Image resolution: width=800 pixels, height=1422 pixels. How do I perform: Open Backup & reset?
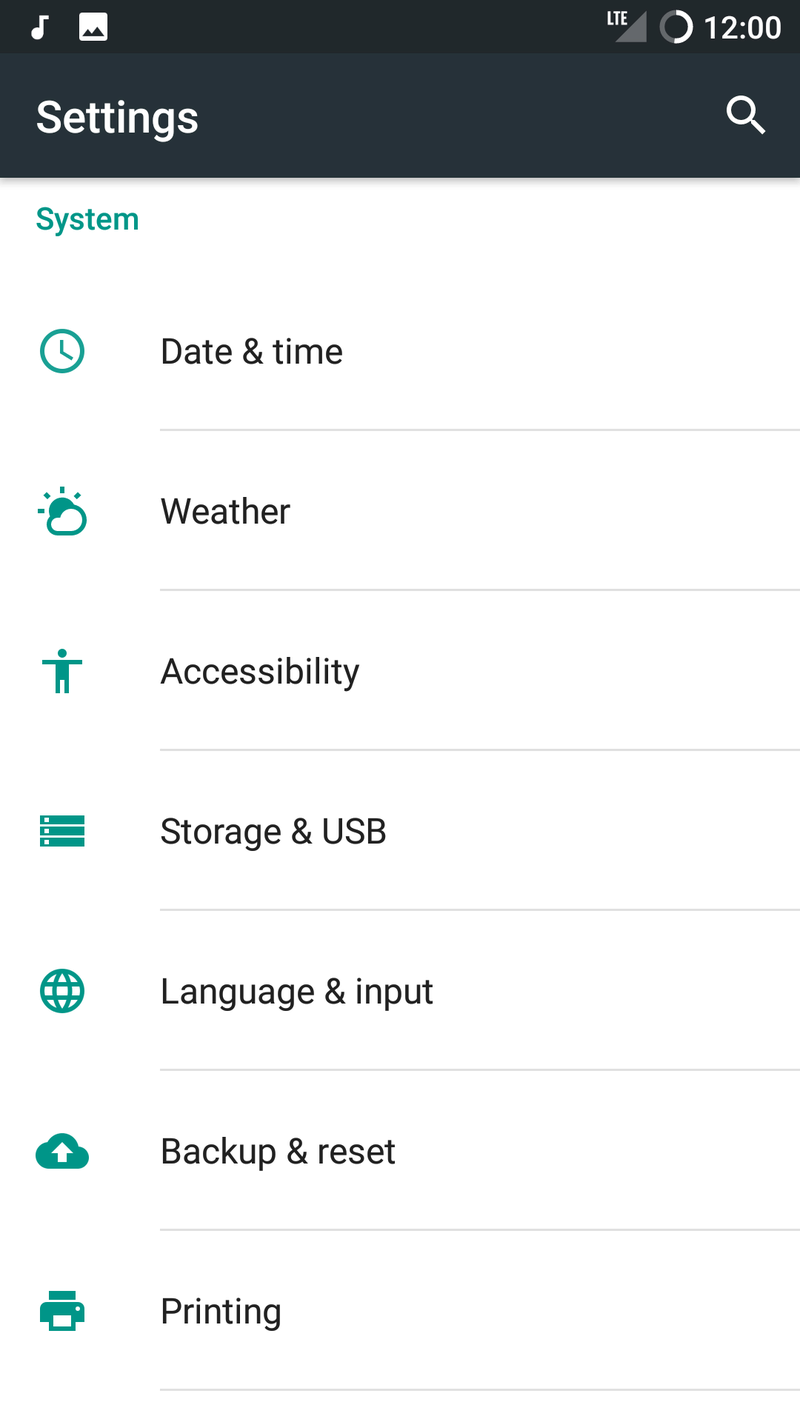[400, 1151]
